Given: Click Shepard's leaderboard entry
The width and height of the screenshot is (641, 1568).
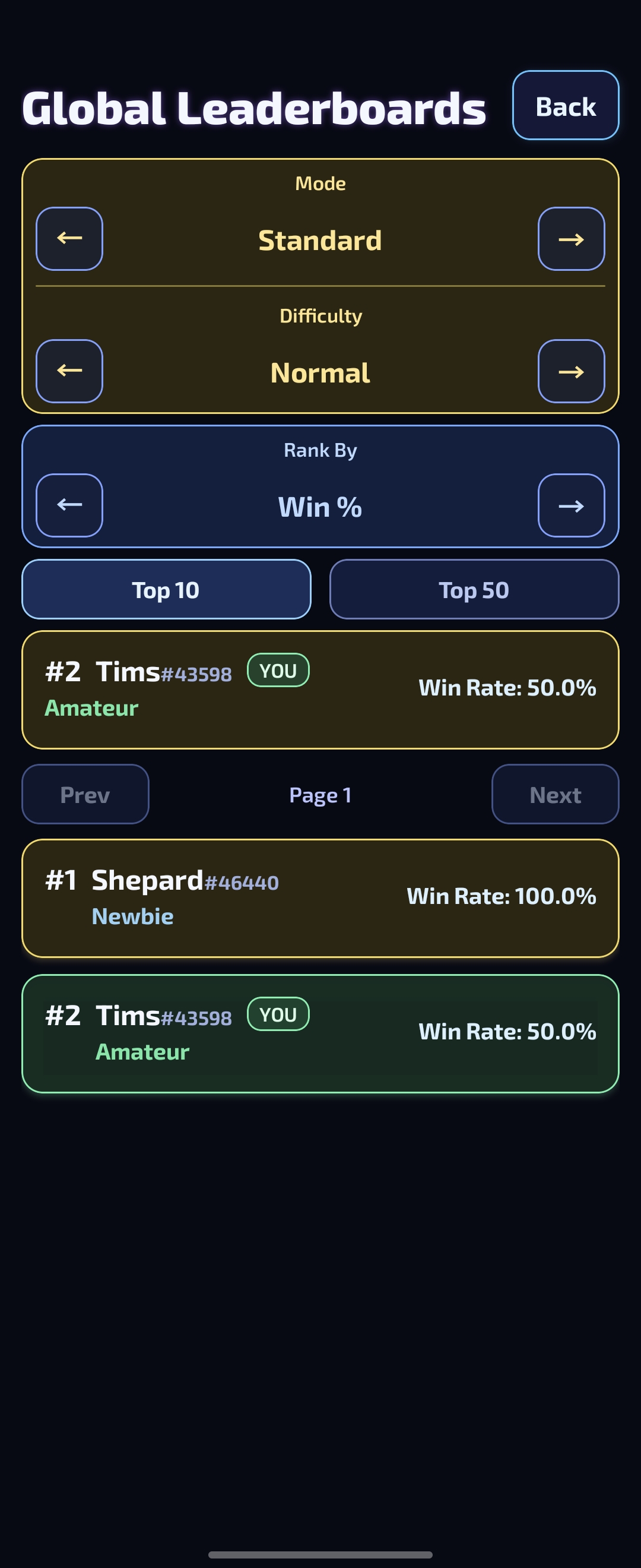Looking at the screenshot, I should pyautogui.click(x=320, y=896).
